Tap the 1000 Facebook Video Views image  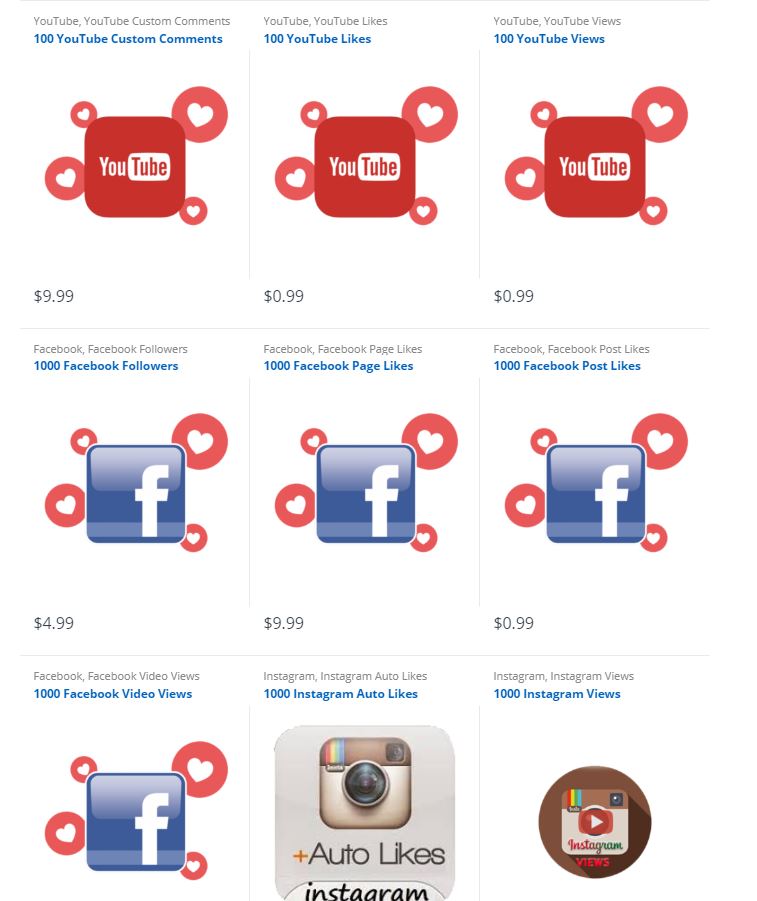pos(135,820)
